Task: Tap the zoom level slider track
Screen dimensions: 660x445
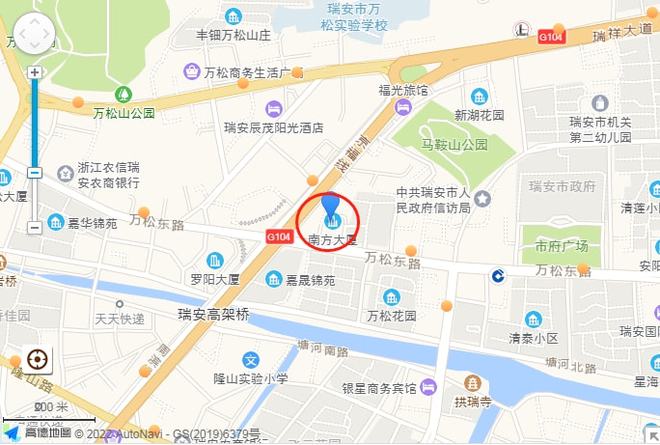Action: click(x=35, y=130)
